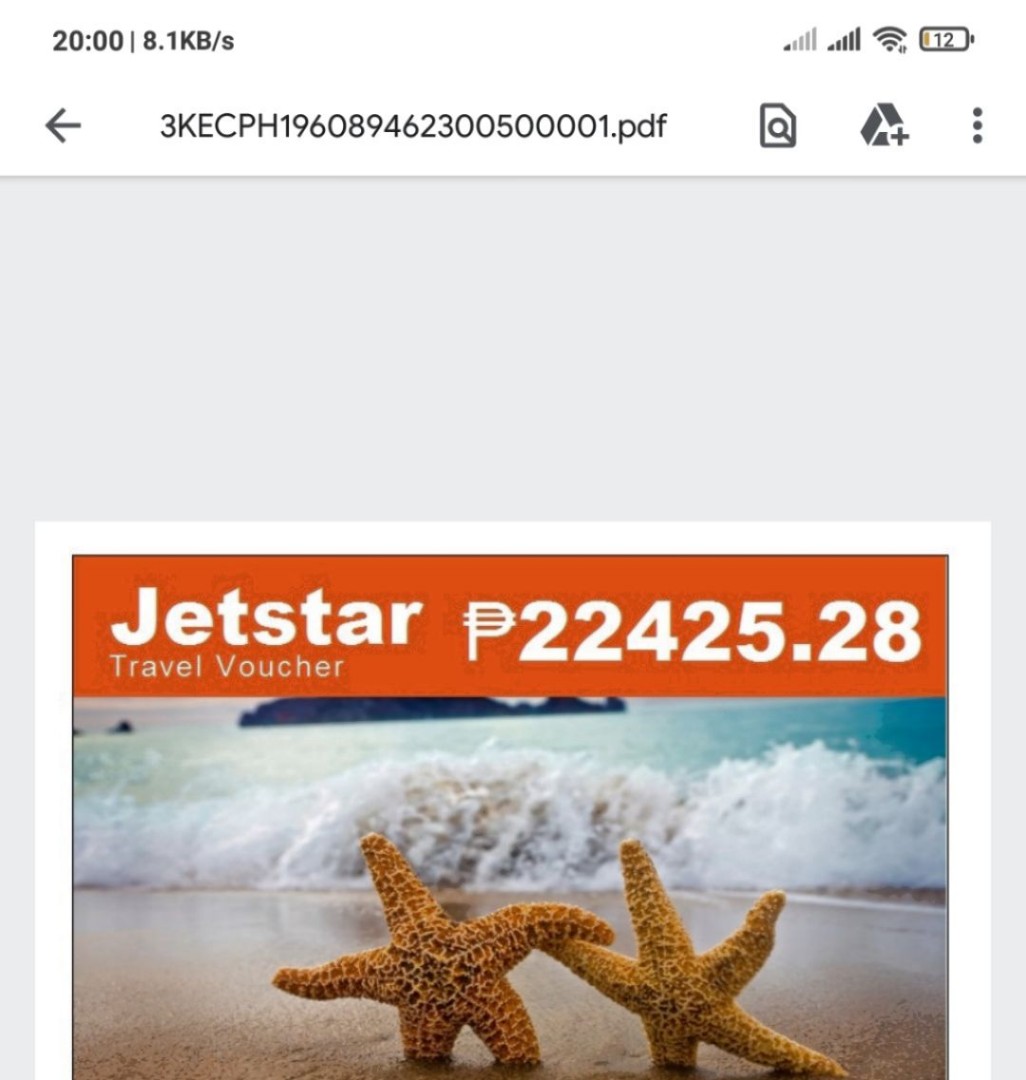The height and width of the screenshot is (1080, 1026).
Task: Open find-in-document search icon
Action: [x=777, y=126]
